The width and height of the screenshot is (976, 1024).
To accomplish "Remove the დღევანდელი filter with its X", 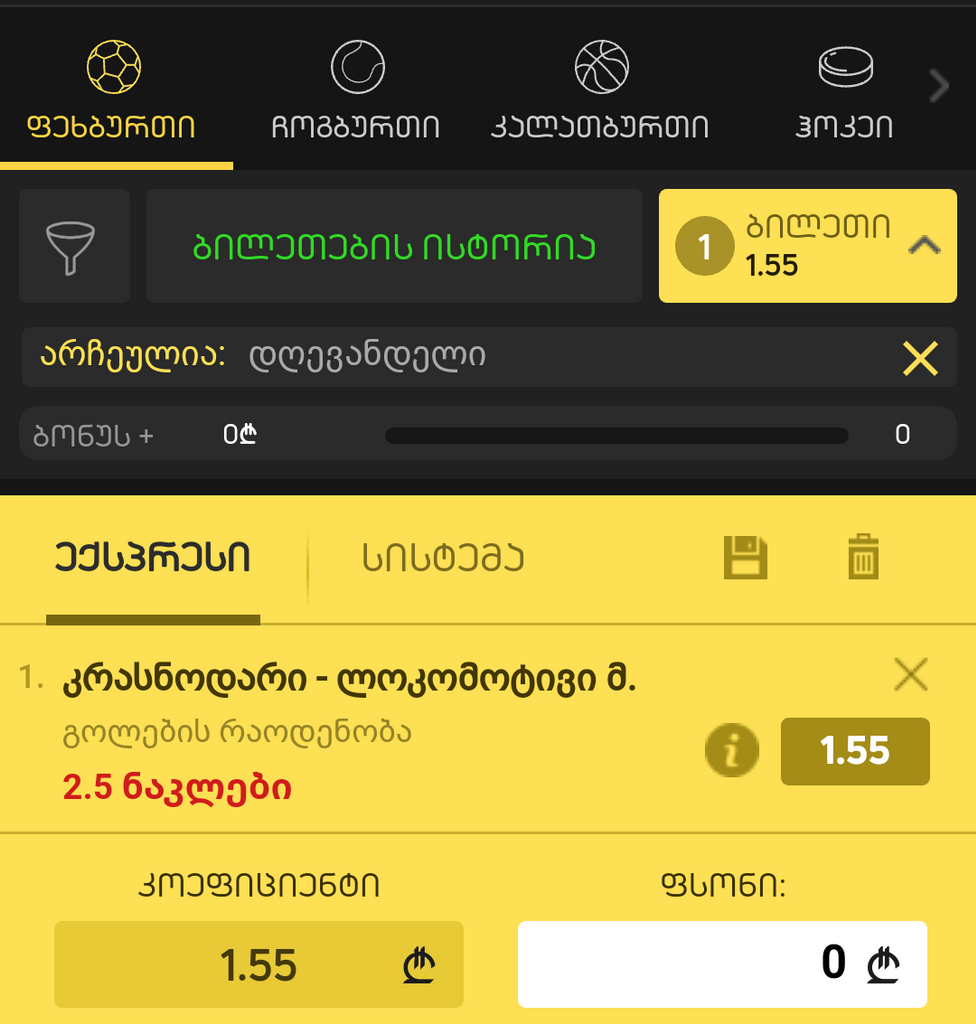I will [x=919, y=359].
